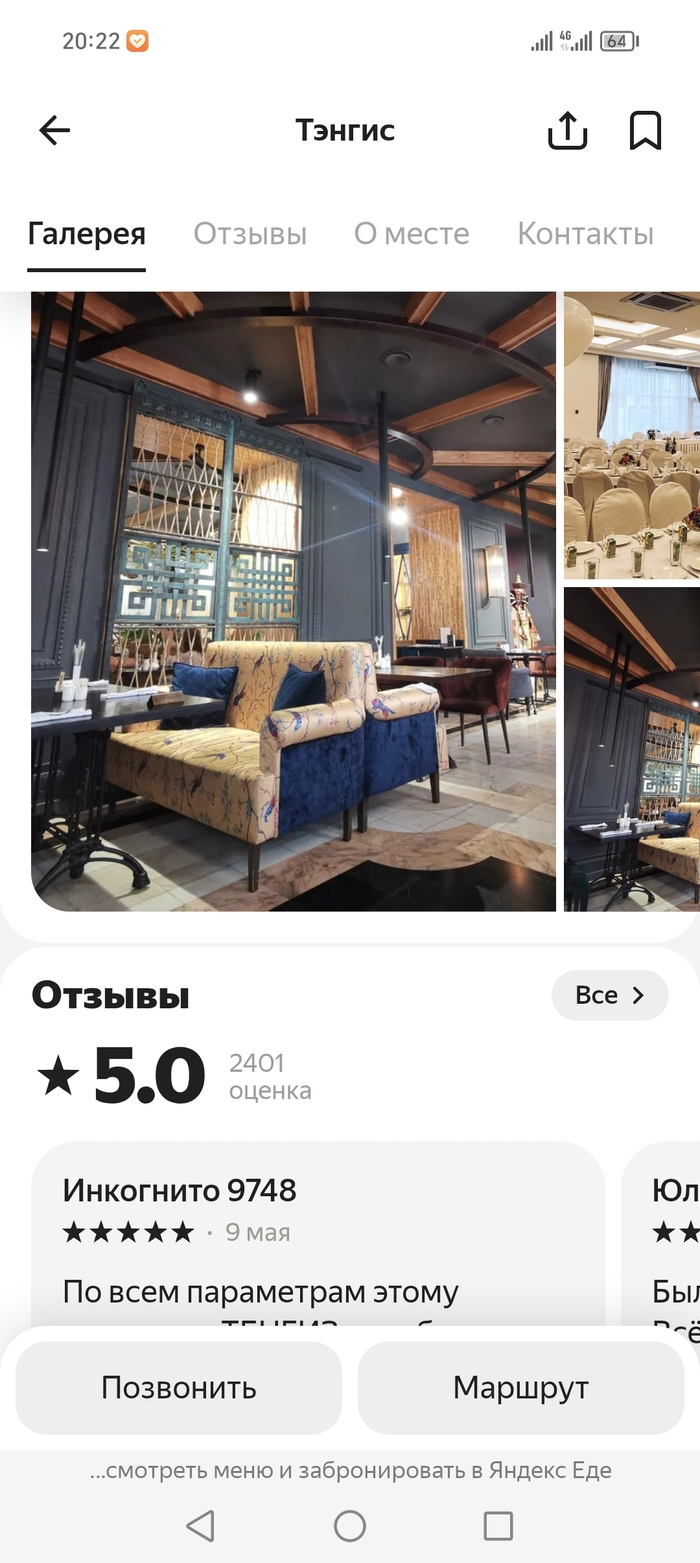Viewport: 700px width, 1563px height.
Task: Go back using the arrow icon
Action: click(x=54, y=130)
